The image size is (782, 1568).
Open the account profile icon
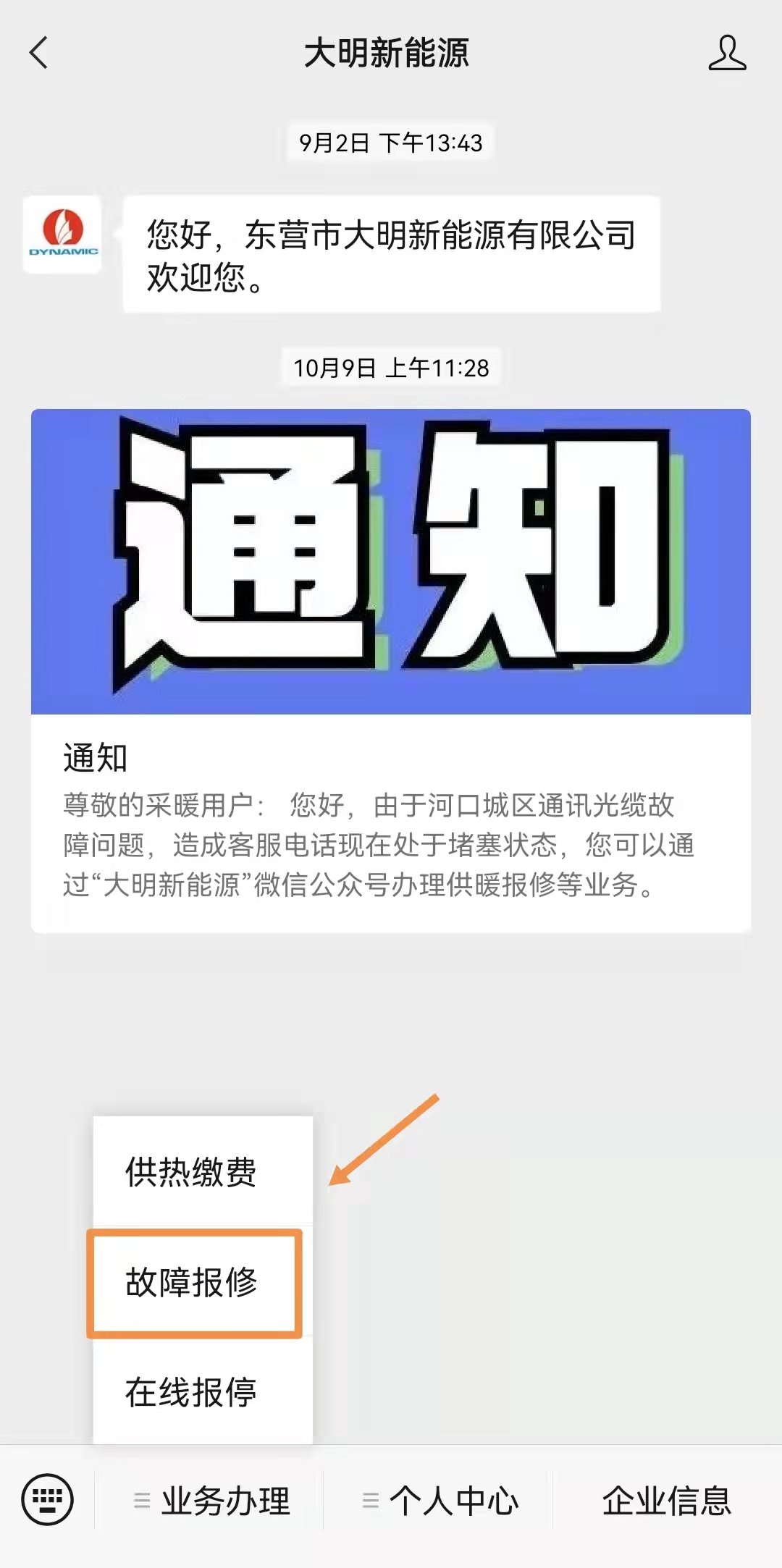727,53
